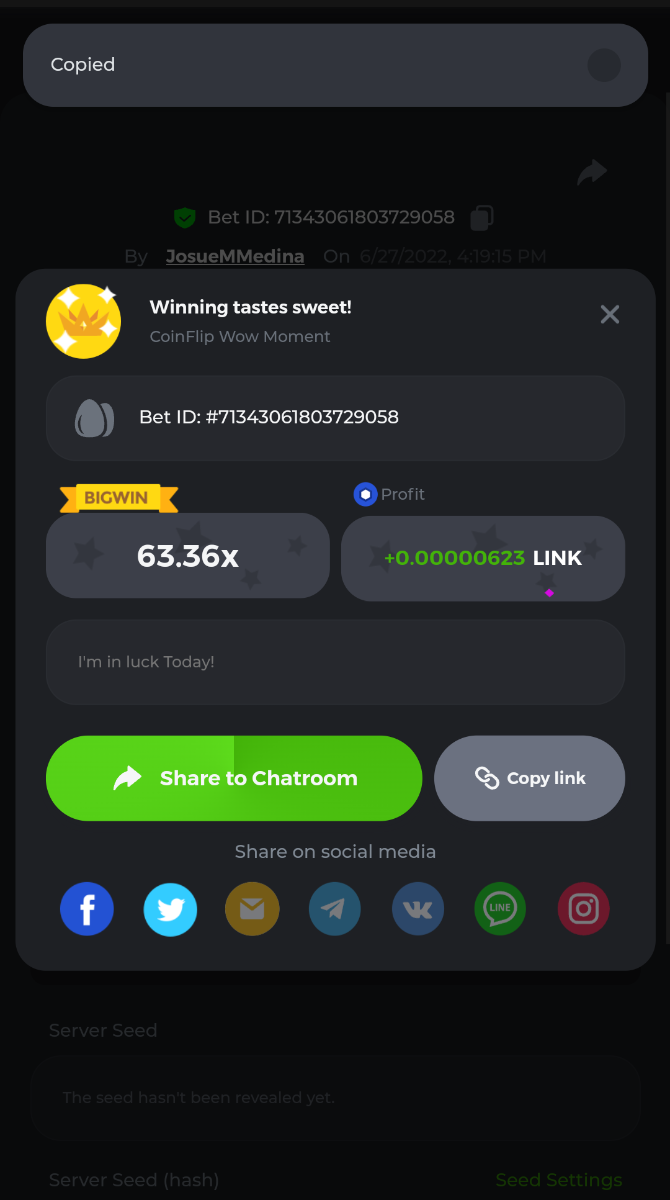Share the win on Twitter
670x1200 pixels.
(x=170, y=909)
